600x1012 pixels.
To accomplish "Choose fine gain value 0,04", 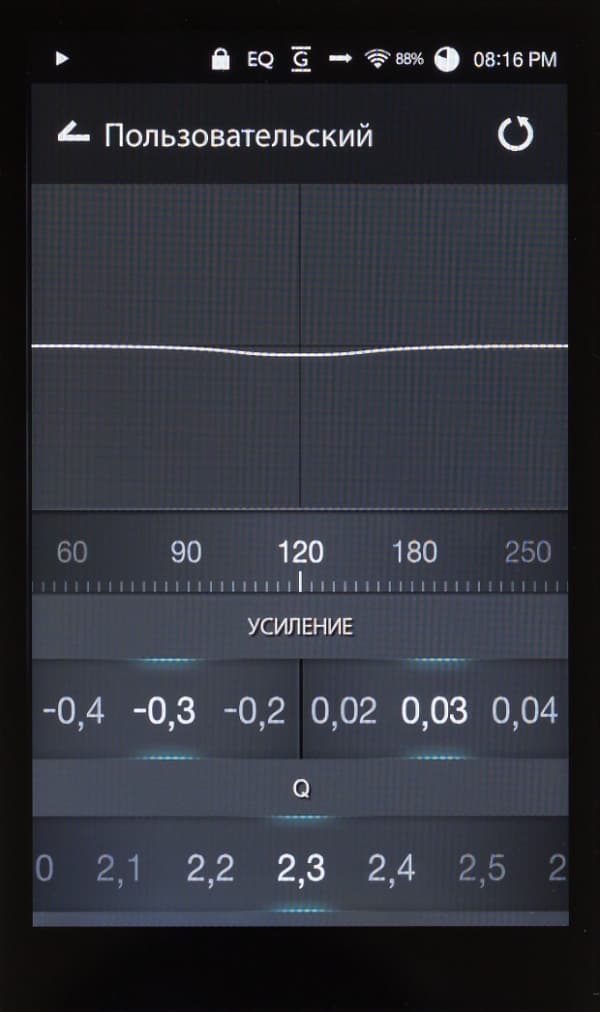I will point(525,711).
